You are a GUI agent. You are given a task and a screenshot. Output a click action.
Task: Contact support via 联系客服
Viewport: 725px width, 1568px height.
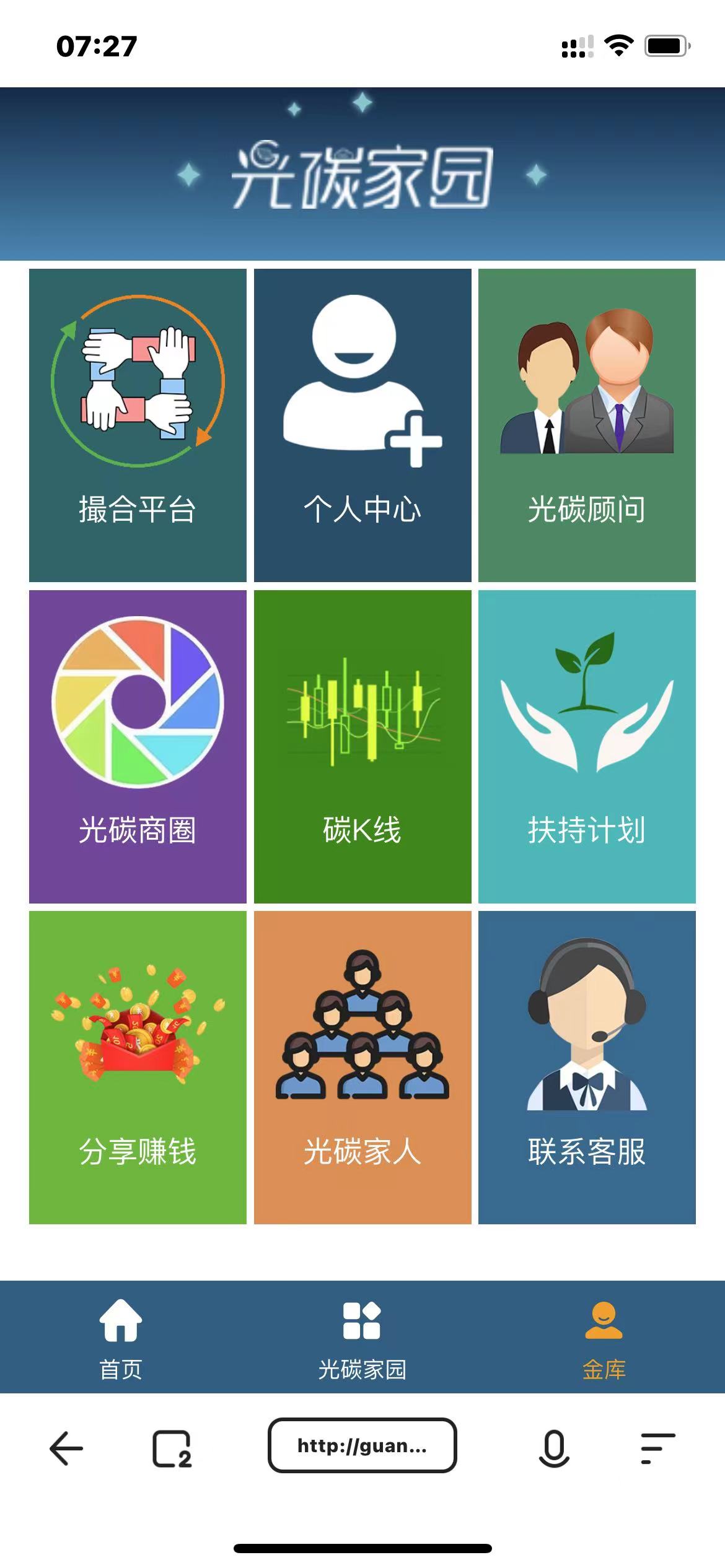[x=587, y=1067]
